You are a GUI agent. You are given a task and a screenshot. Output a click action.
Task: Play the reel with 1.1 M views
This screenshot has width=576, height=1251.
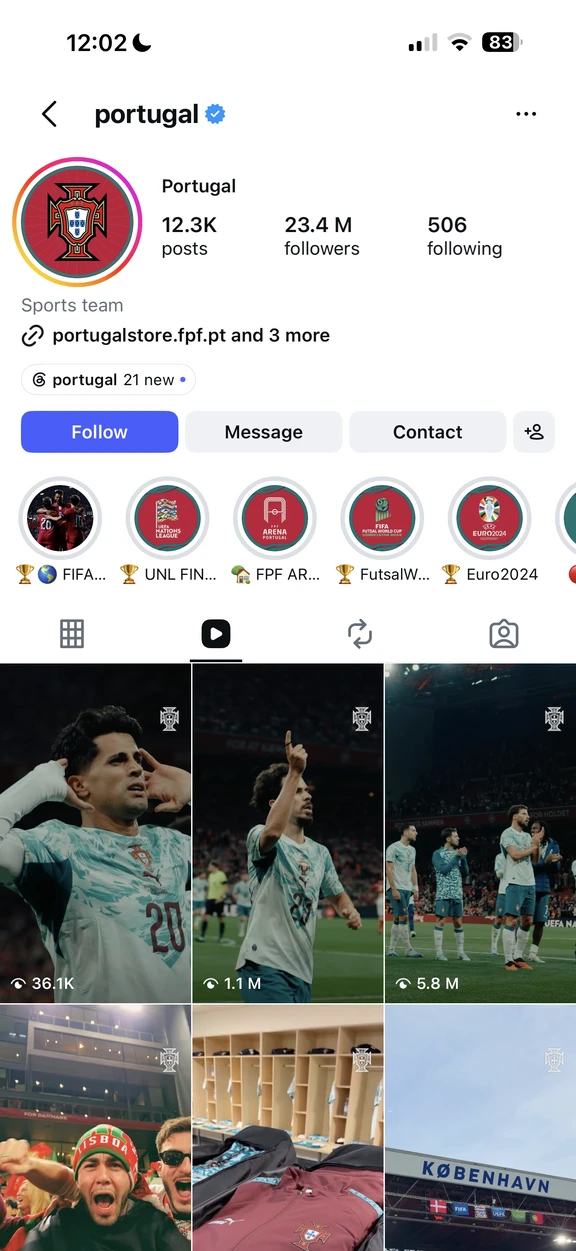[x=288, y=833]
